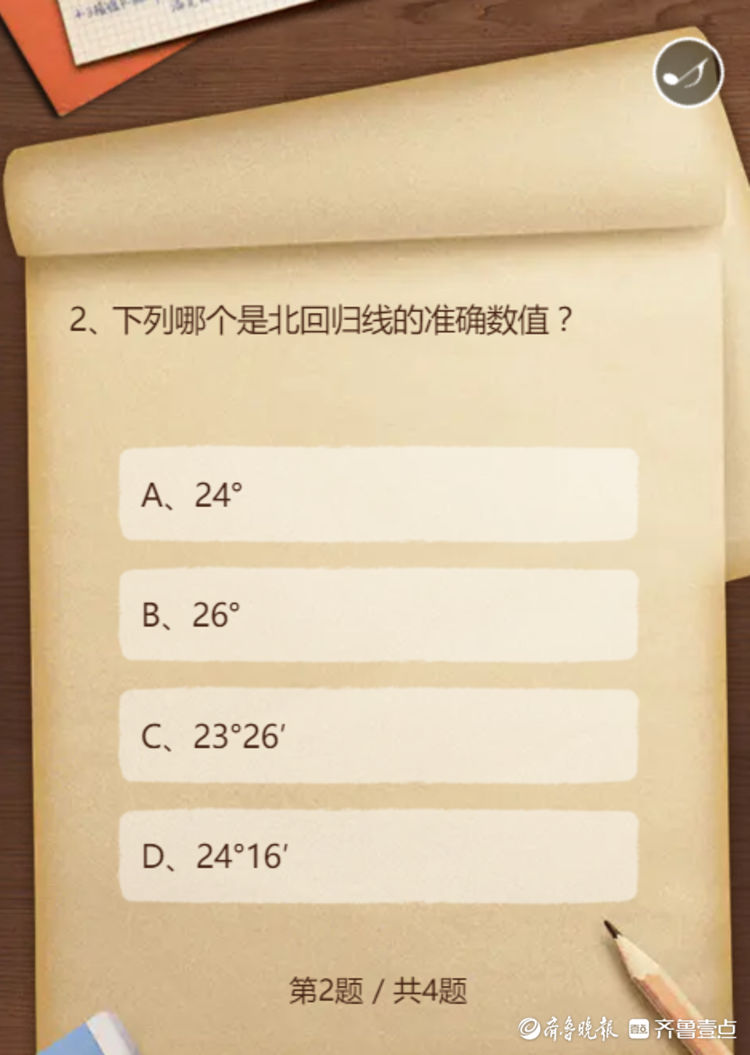Choose answer B, 26°
The height and width of the screenshot is (1055, 750).
(x=378, y=616)
